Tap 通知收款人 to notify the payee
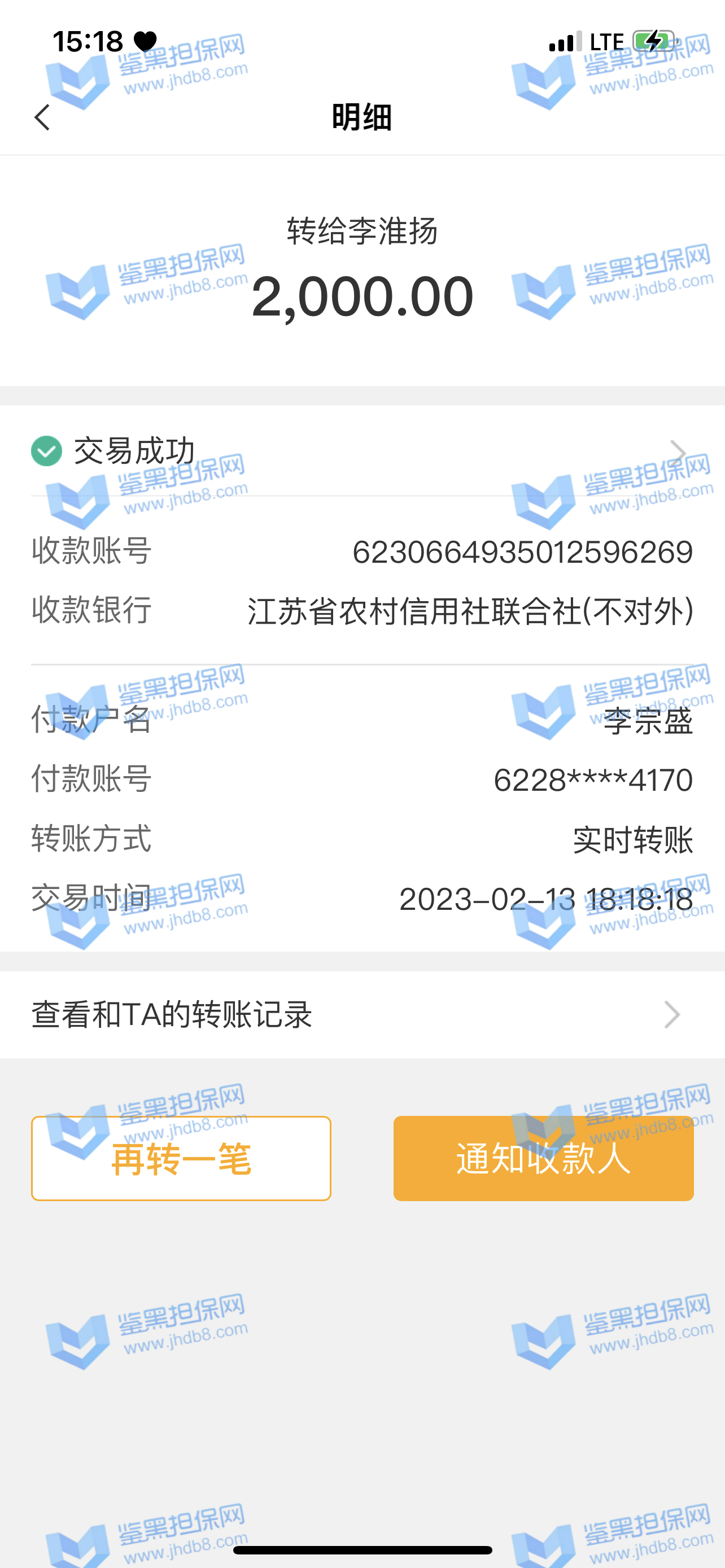 click(x=543, y=1158)
